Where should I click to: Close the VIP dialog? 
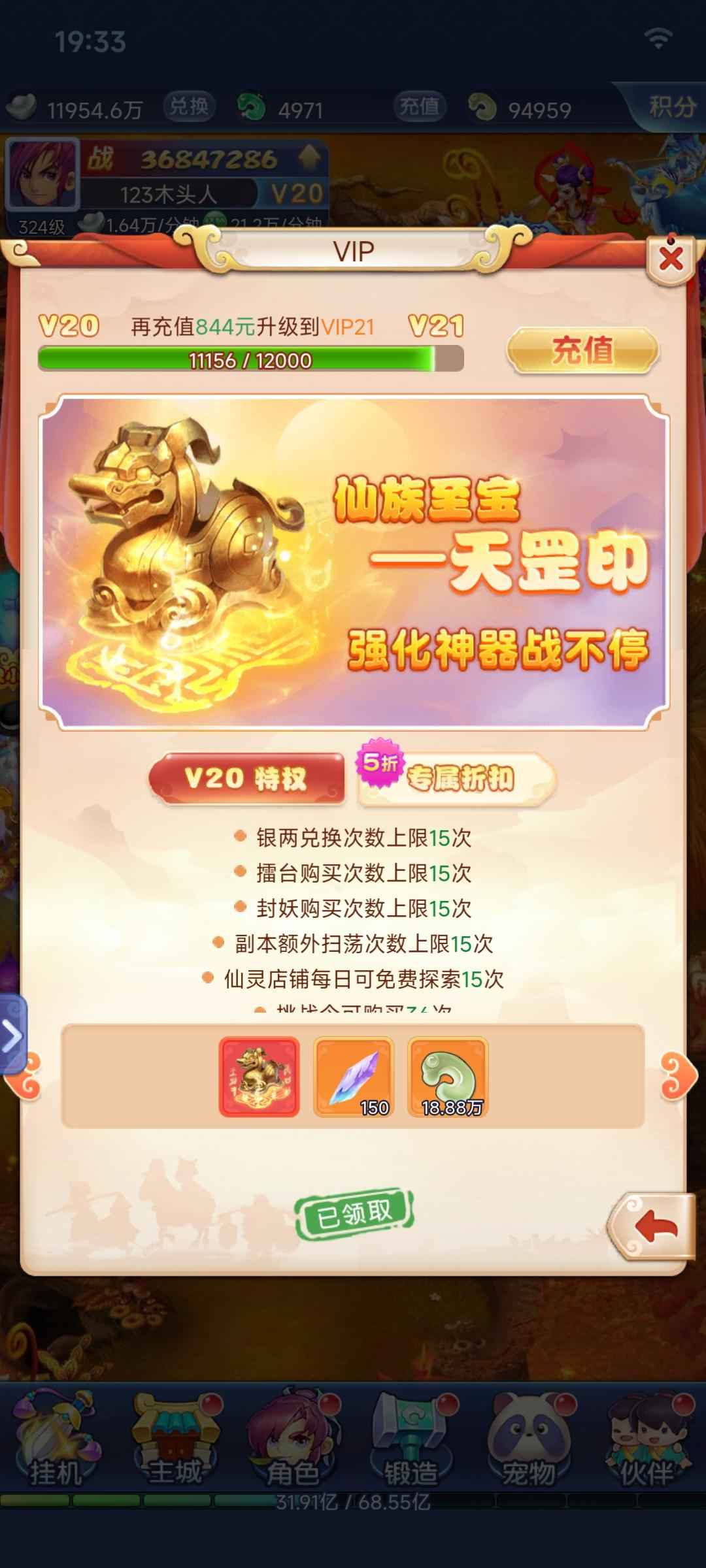pos(670,260)
